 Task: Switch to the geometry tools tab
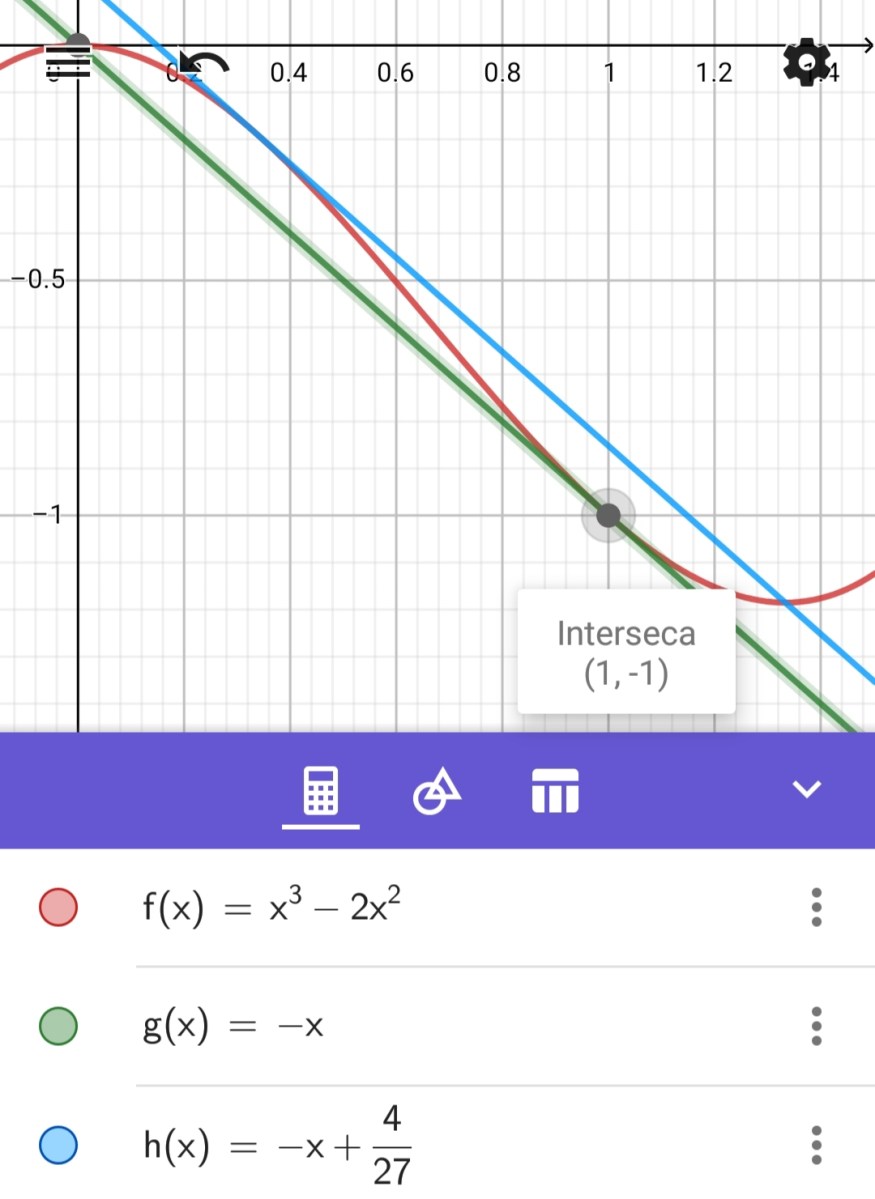[437, 791]
